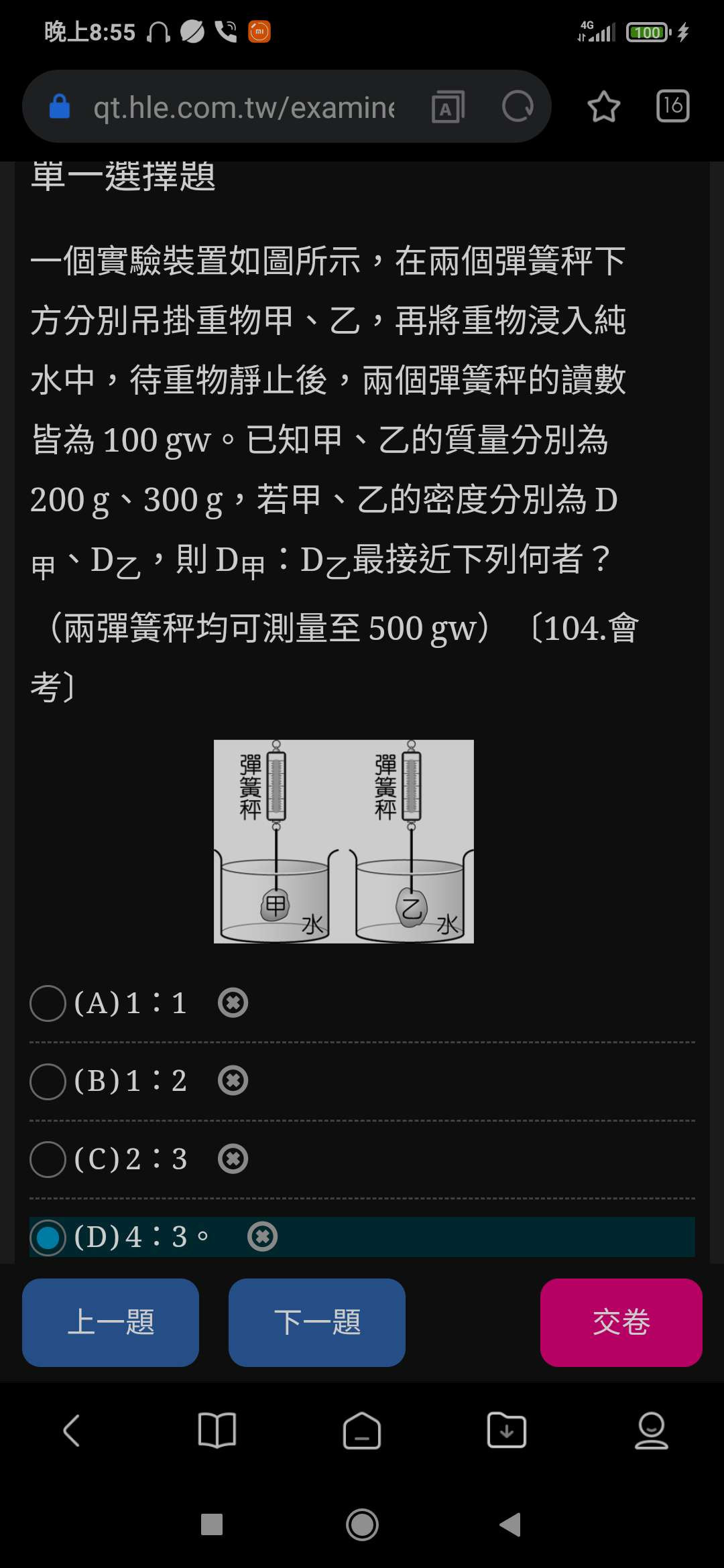724x1568 pixels.
Task: Cross out option (B) with its X icon
Action: click(233, 1081)
